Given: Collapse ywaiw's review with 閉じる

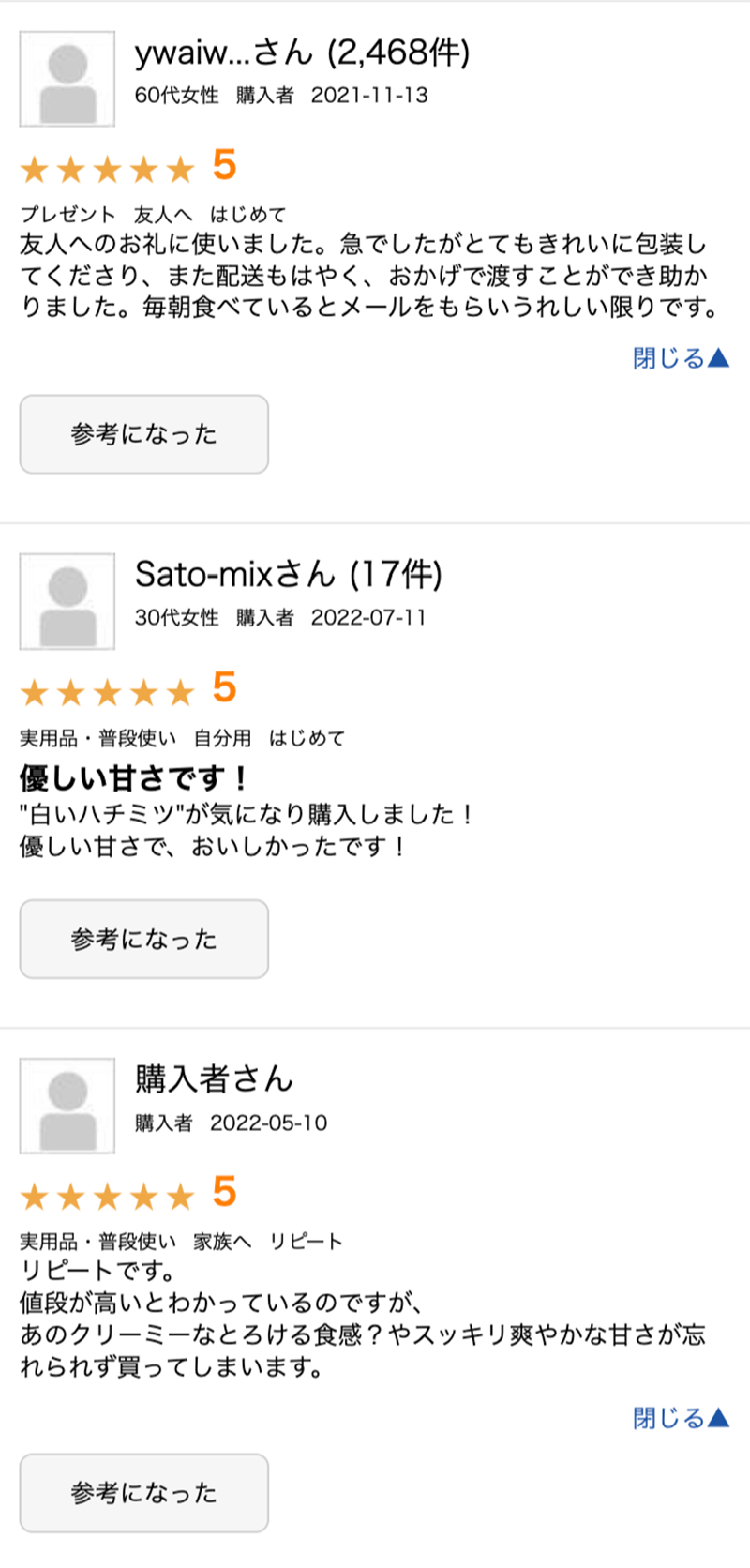Looking at the screenshot, I should tap(681, 358).
